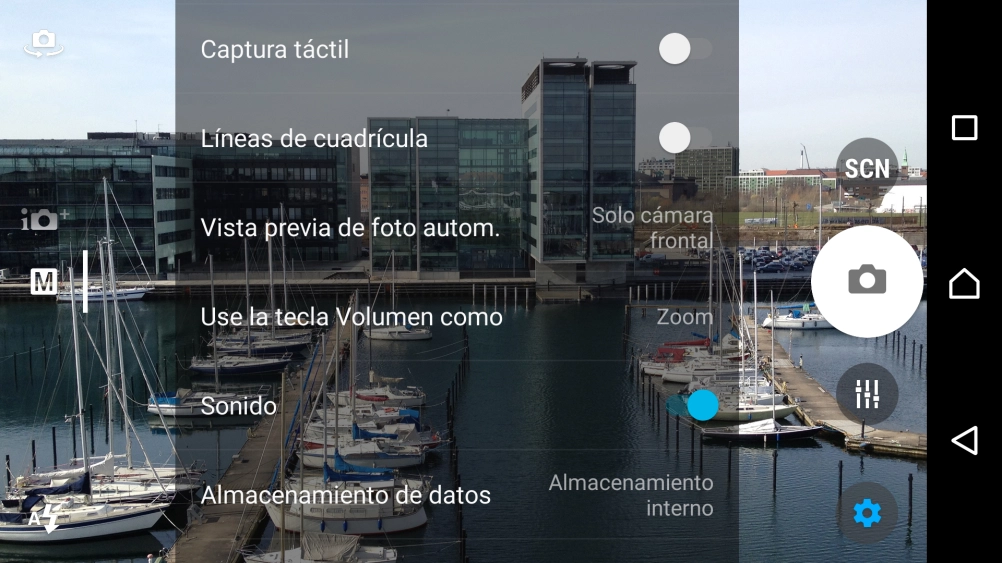Take a photo with the shutter button
1002x563 pixels.
pos(866,281)
